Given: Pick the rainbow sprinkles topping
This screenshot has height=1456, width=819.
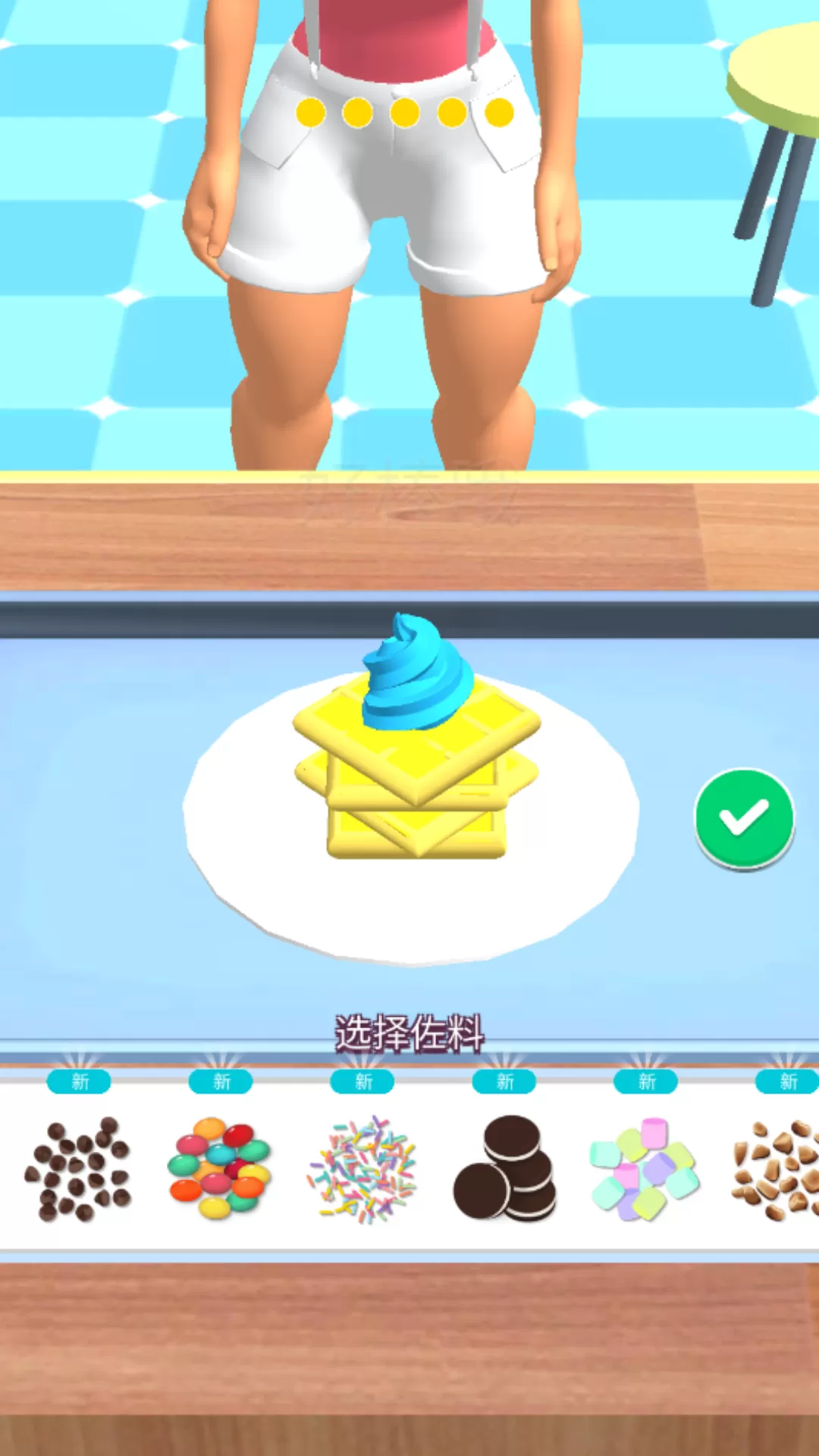Looking at the screenshot, I should (x=362, y=1169).
